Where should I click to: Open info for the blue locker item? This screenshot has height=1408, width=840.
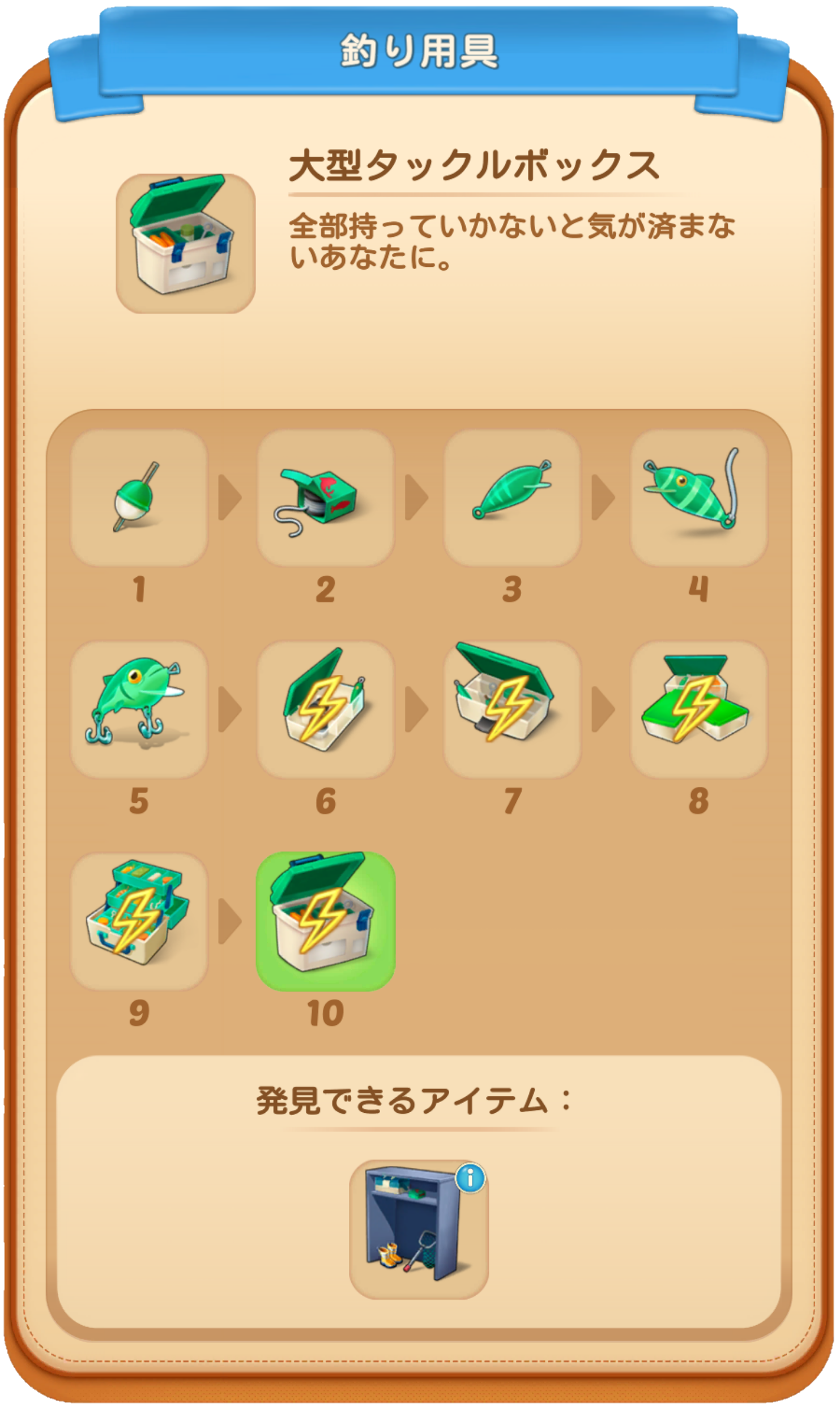470,1179
